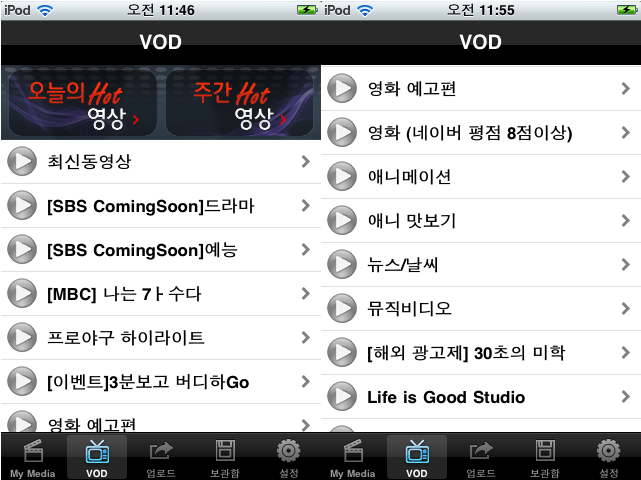The height and width of the screenshot is (480, 641).
Task: Open [해외 광고제] 30초의 미학 row
Action: point(480,353)
